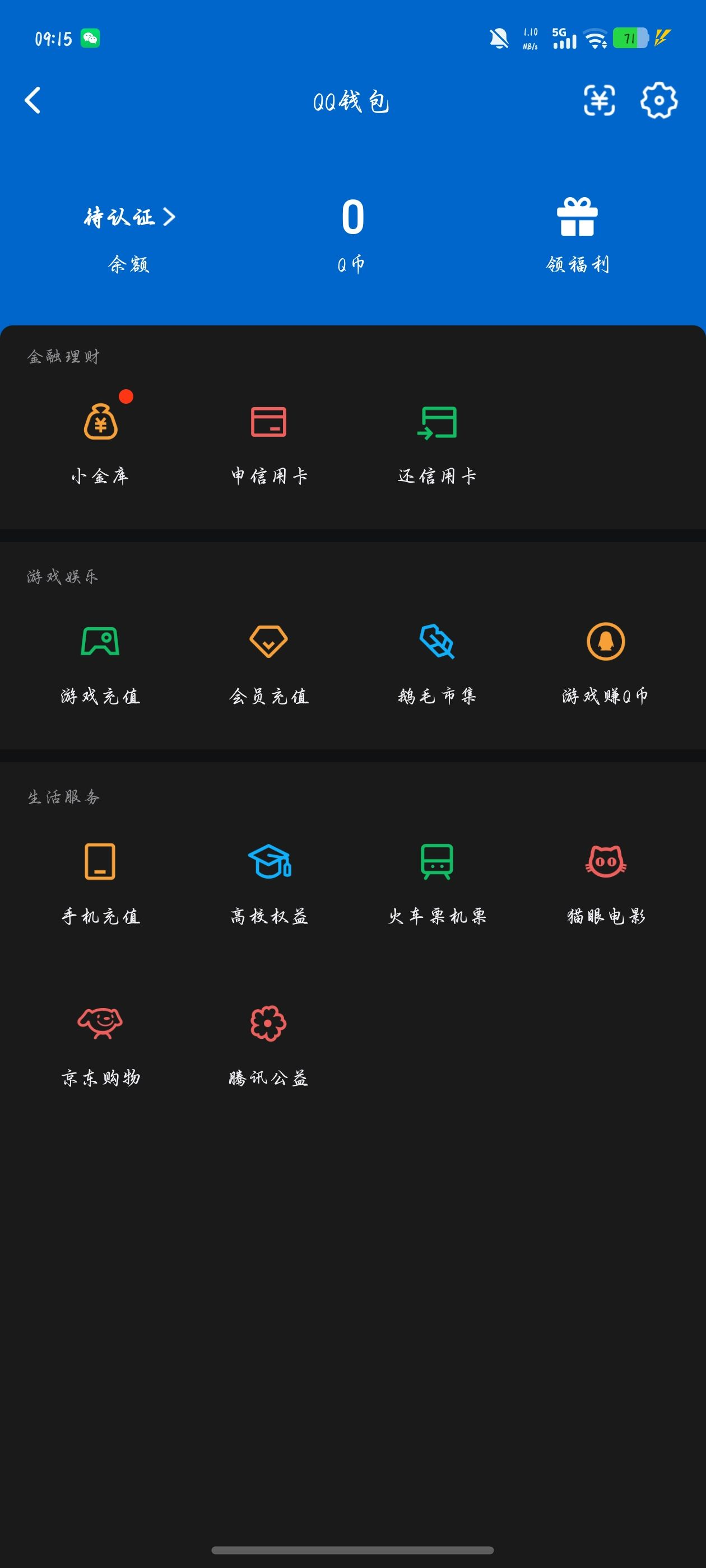Open 游戏赚Q币 earn Q coins
Viewport: 706px width, 1568px height.
606,664
